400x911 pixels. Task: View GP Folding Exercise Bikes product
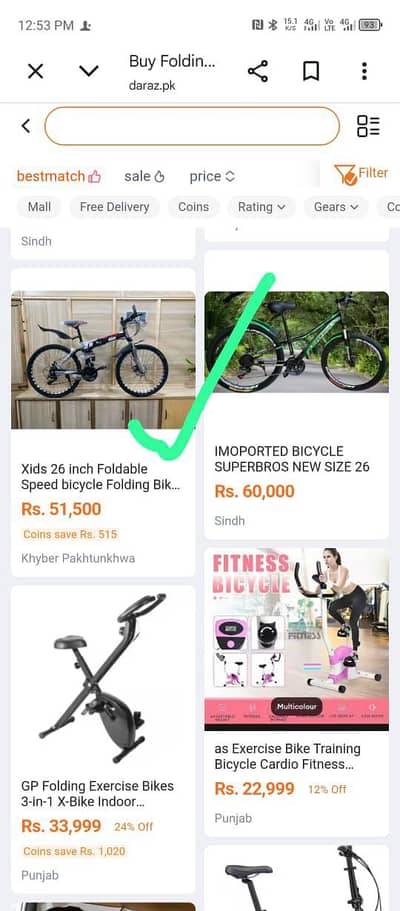(x=103, y=739)
